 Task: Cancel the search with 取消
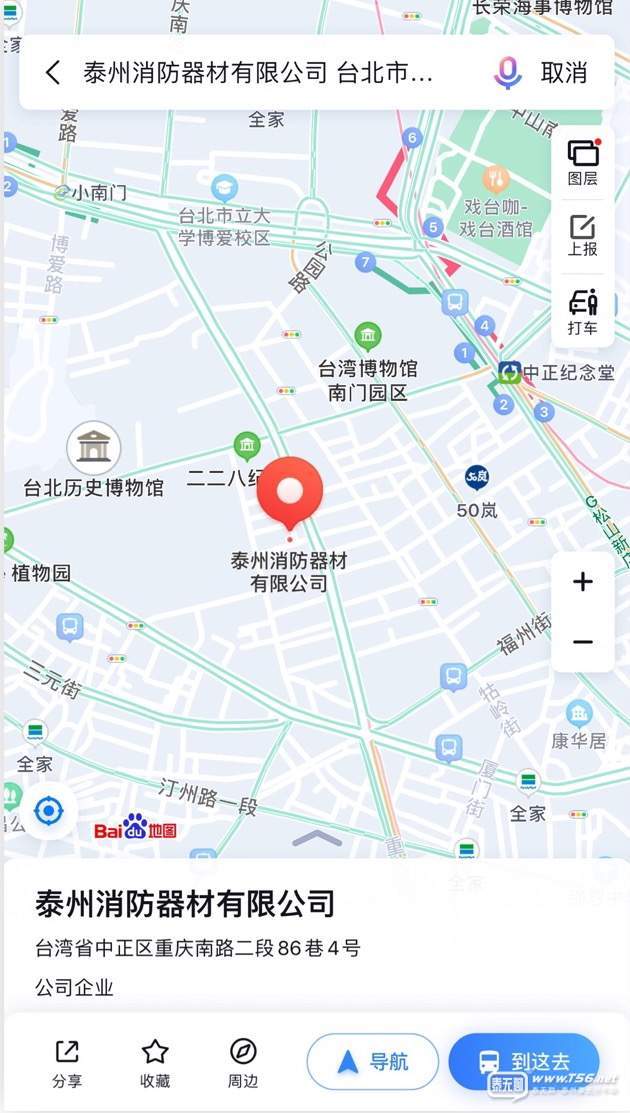564,72
